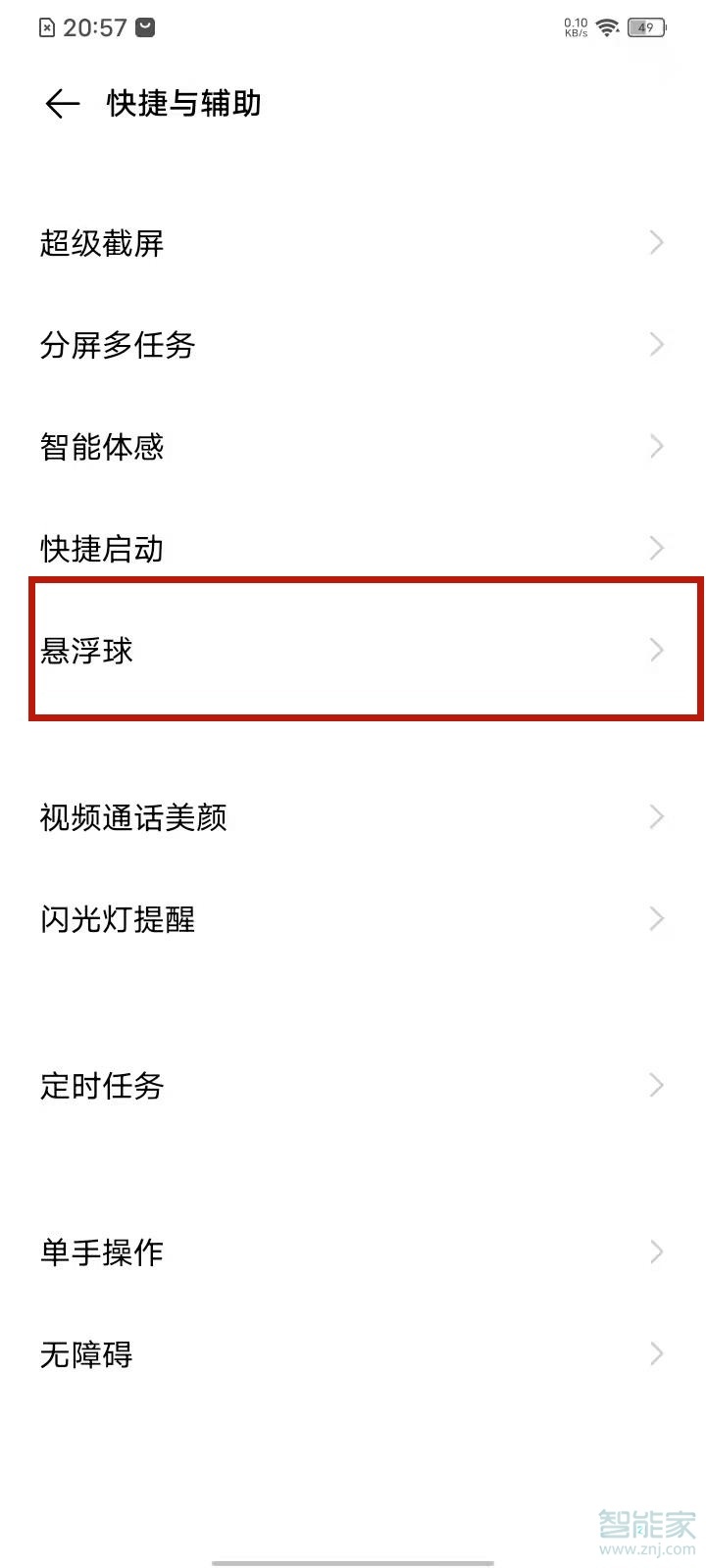Screen dimensions: 706x1568
Task: Open 闪光灯提醒 settings
Action: tap(353, 919)
